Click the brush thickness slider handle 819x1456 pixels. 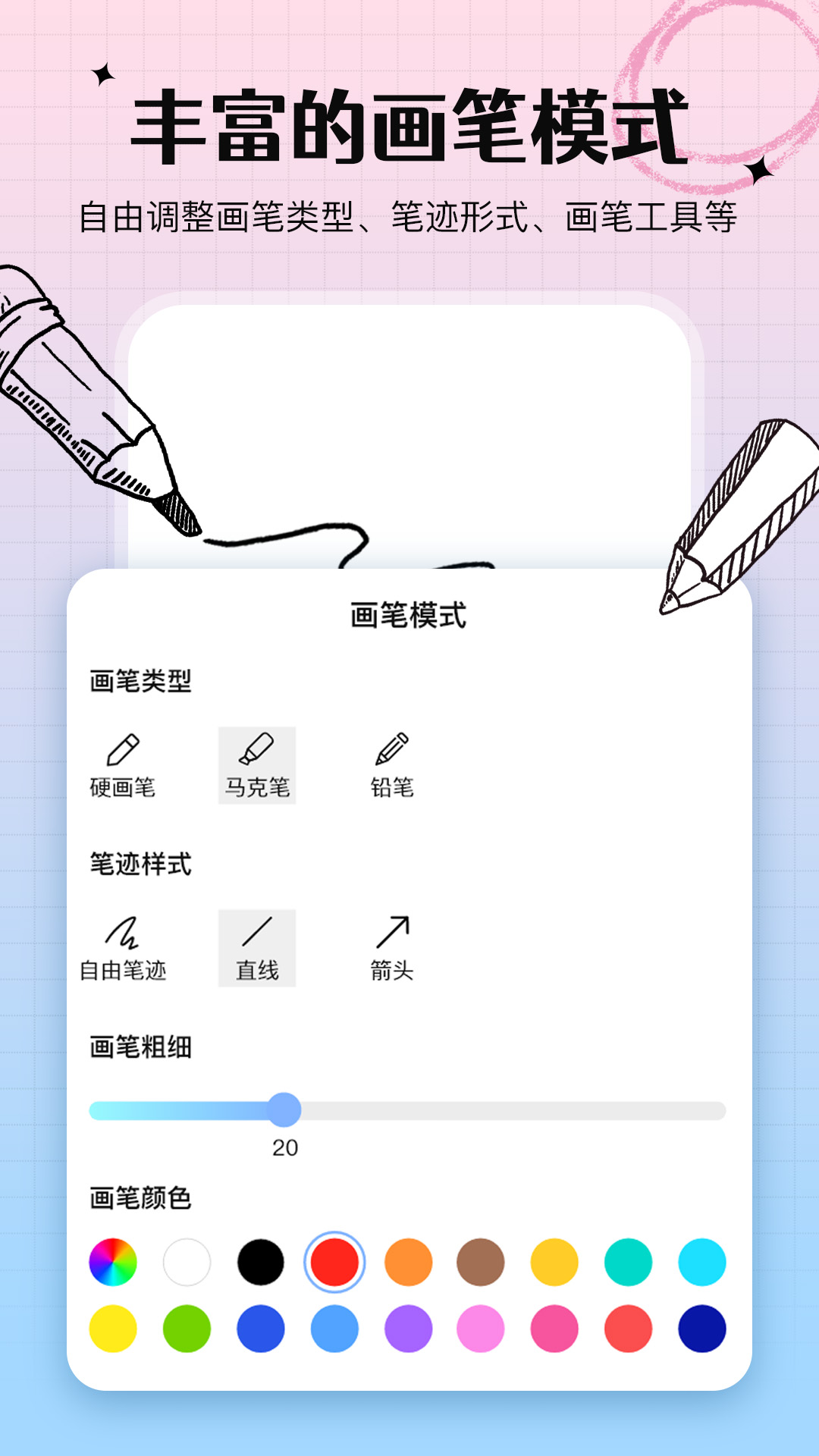(x=284, y=1109)
